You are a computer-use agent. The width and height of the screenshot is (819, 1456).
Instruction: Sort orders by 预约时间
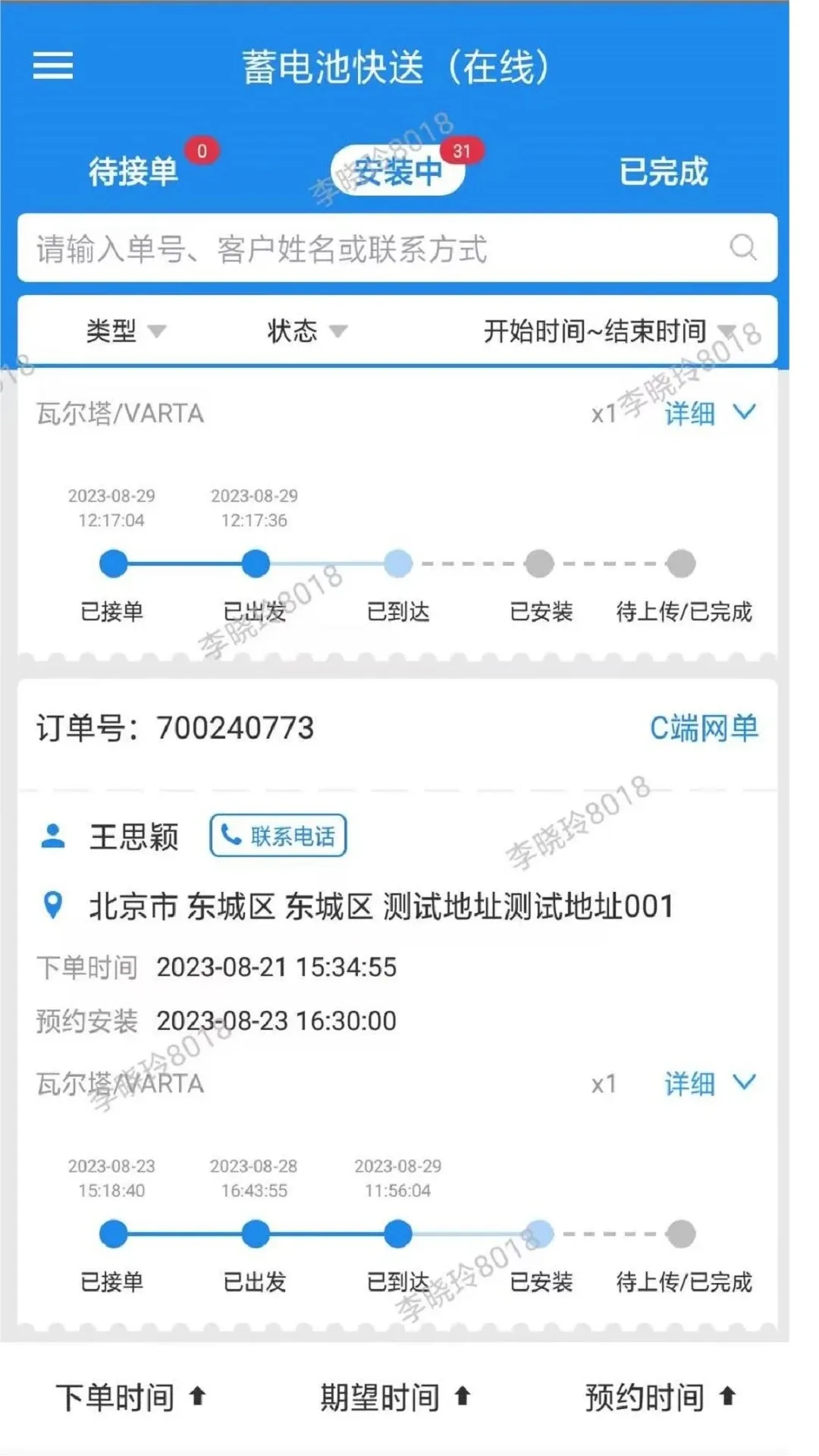(x=660, y=1397)
